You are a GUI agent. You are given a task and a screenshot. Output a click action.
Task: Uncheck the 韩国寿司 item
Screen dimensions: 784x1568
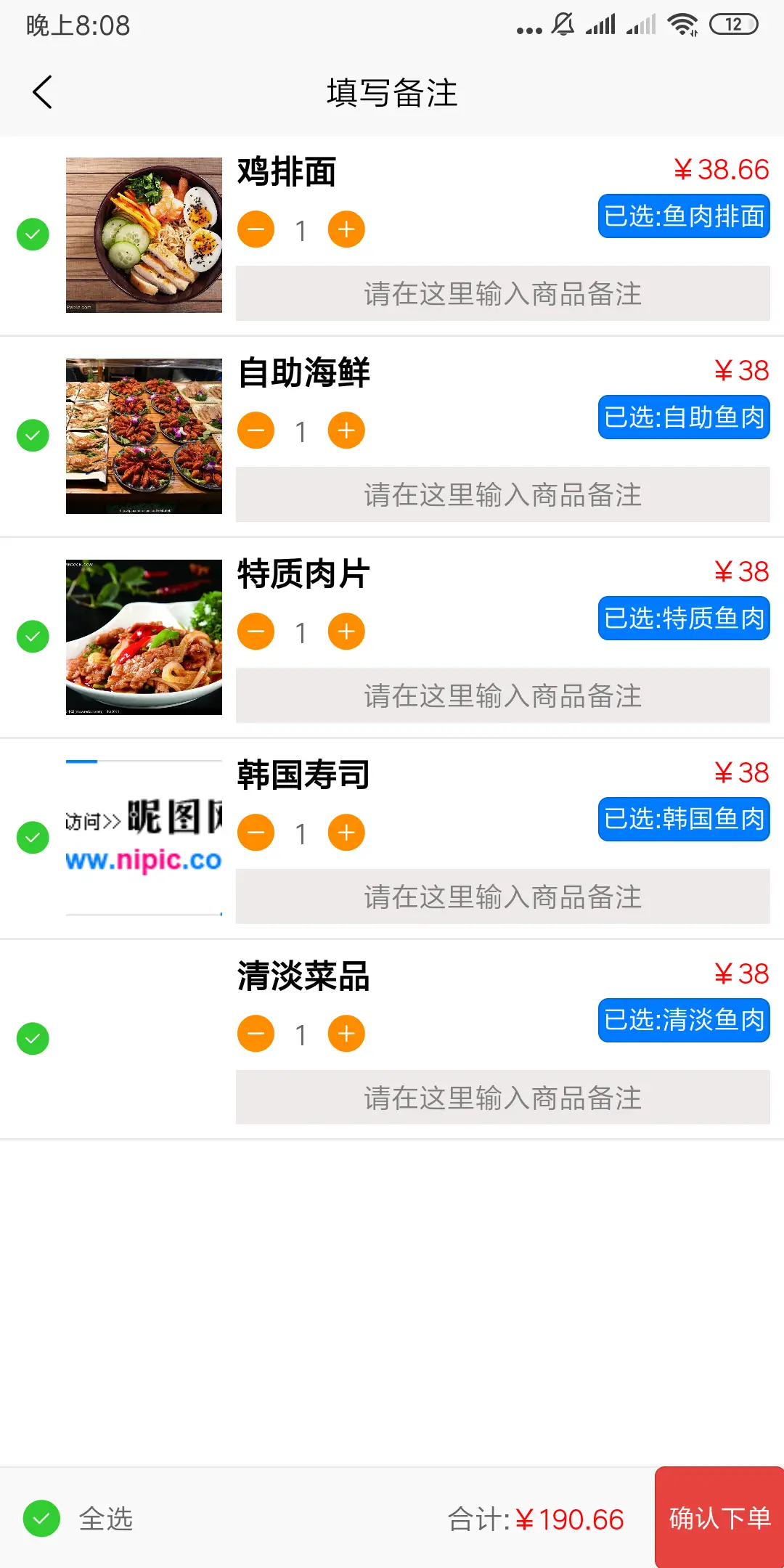point(33,838)
